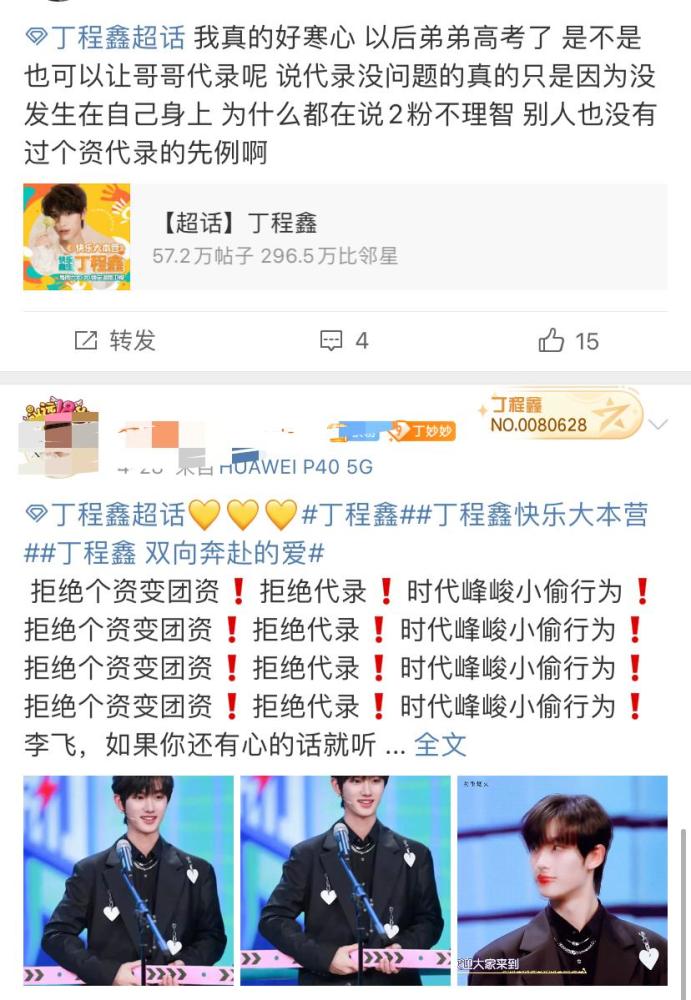Open the comments with count 4

tap(344, 341)
